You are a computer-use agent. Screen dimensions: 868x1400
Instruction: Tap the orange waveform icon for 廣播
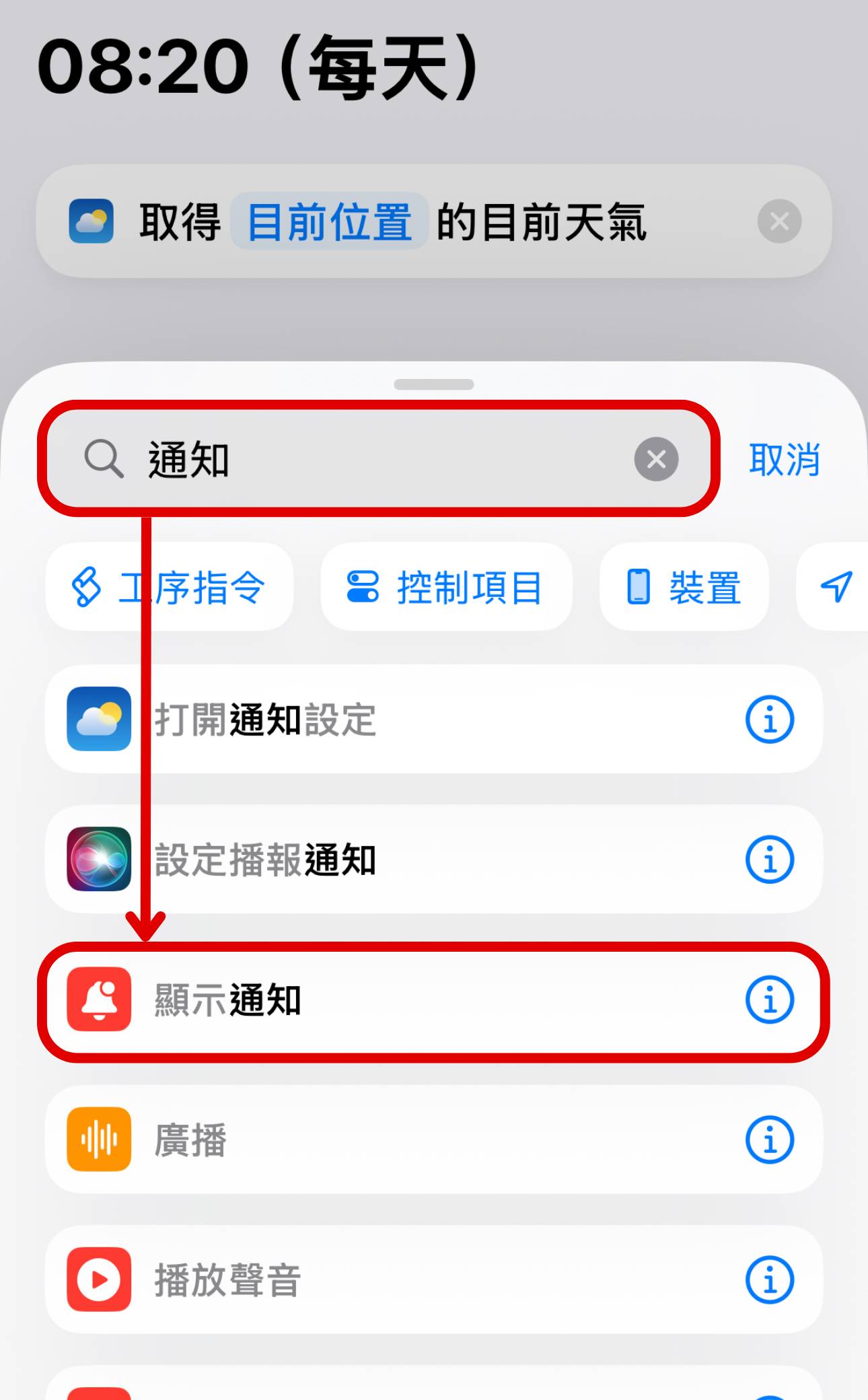98,1139
